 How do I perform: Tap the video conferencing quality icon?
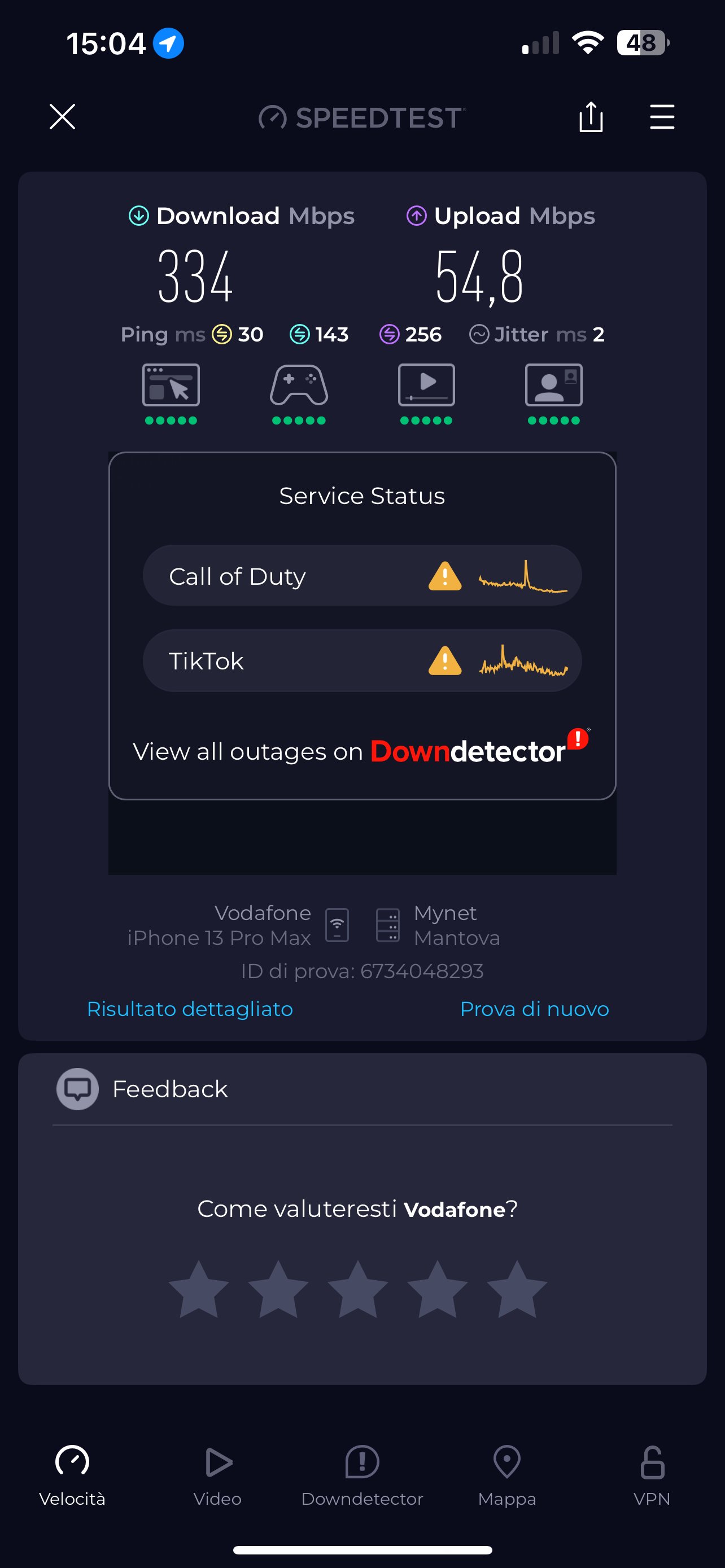click(553, 386)
